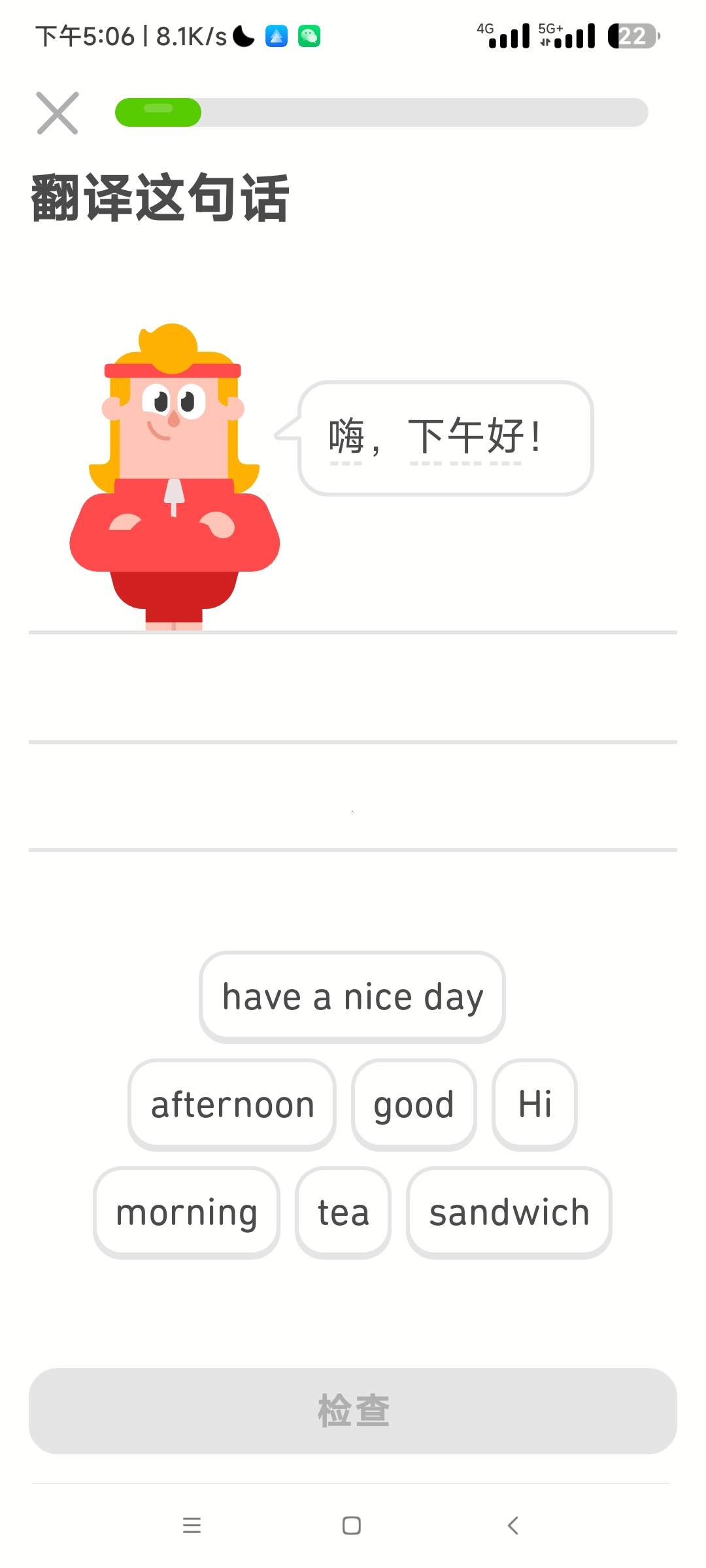The height and width of the screenshot is (1568, 706).
Task: Pick the "sandwich" word tile
Action: (509, 1213)
